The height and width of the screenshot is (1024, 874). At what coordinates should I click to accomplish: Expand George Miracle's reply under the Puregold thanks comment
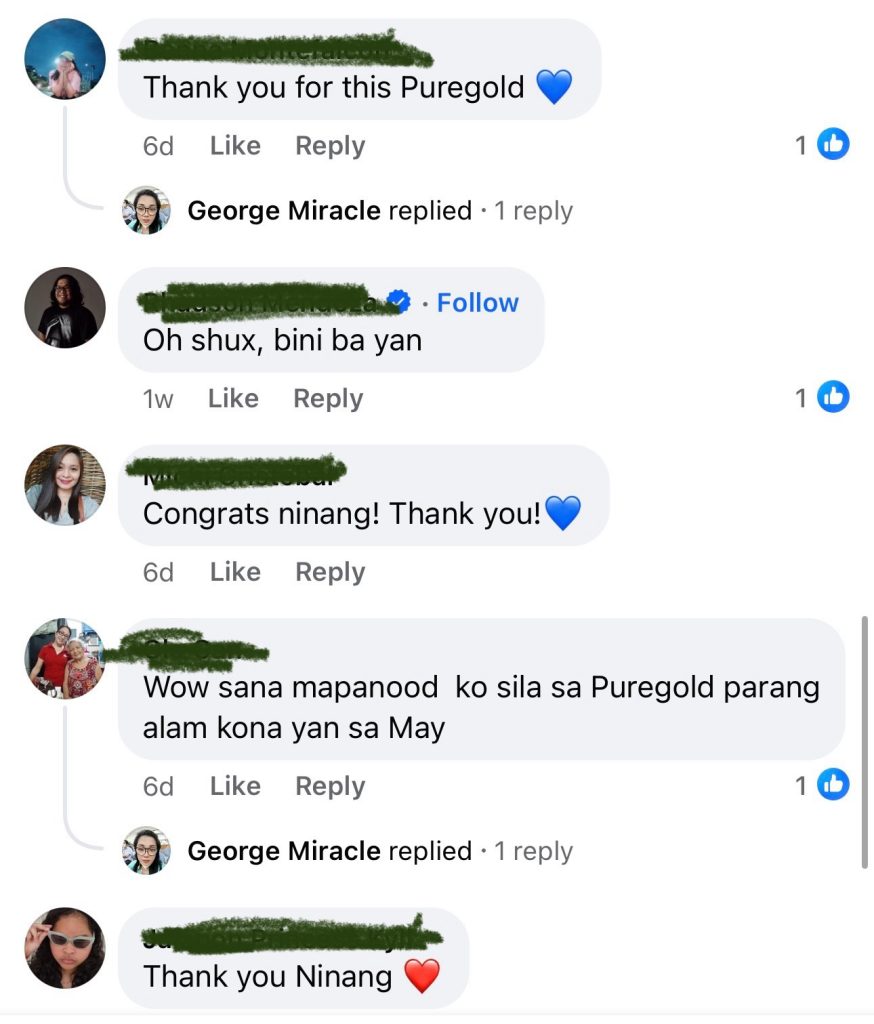click(380, 211)
